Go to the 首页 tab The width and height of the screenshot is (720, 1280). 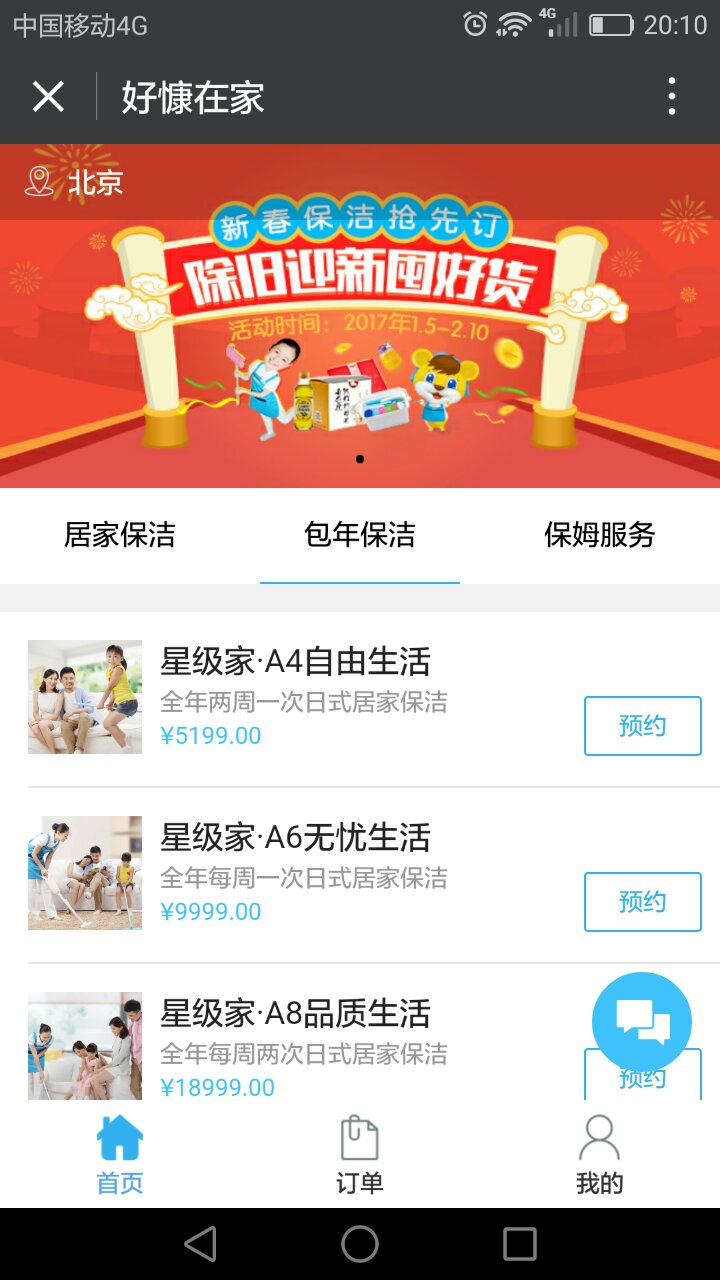(120, 1155)
